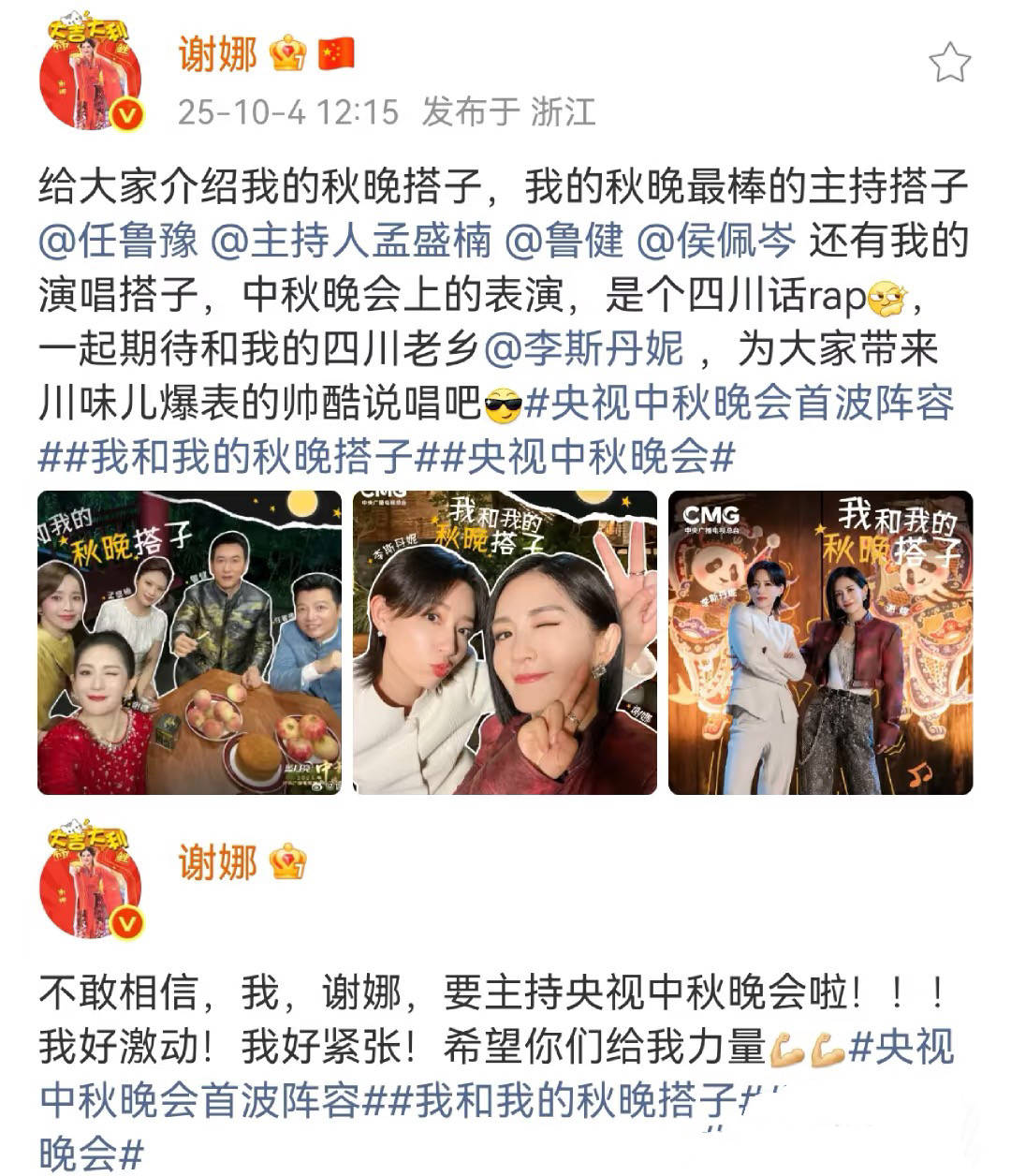View the CMG poster with panda illustrations

(820, 642)
